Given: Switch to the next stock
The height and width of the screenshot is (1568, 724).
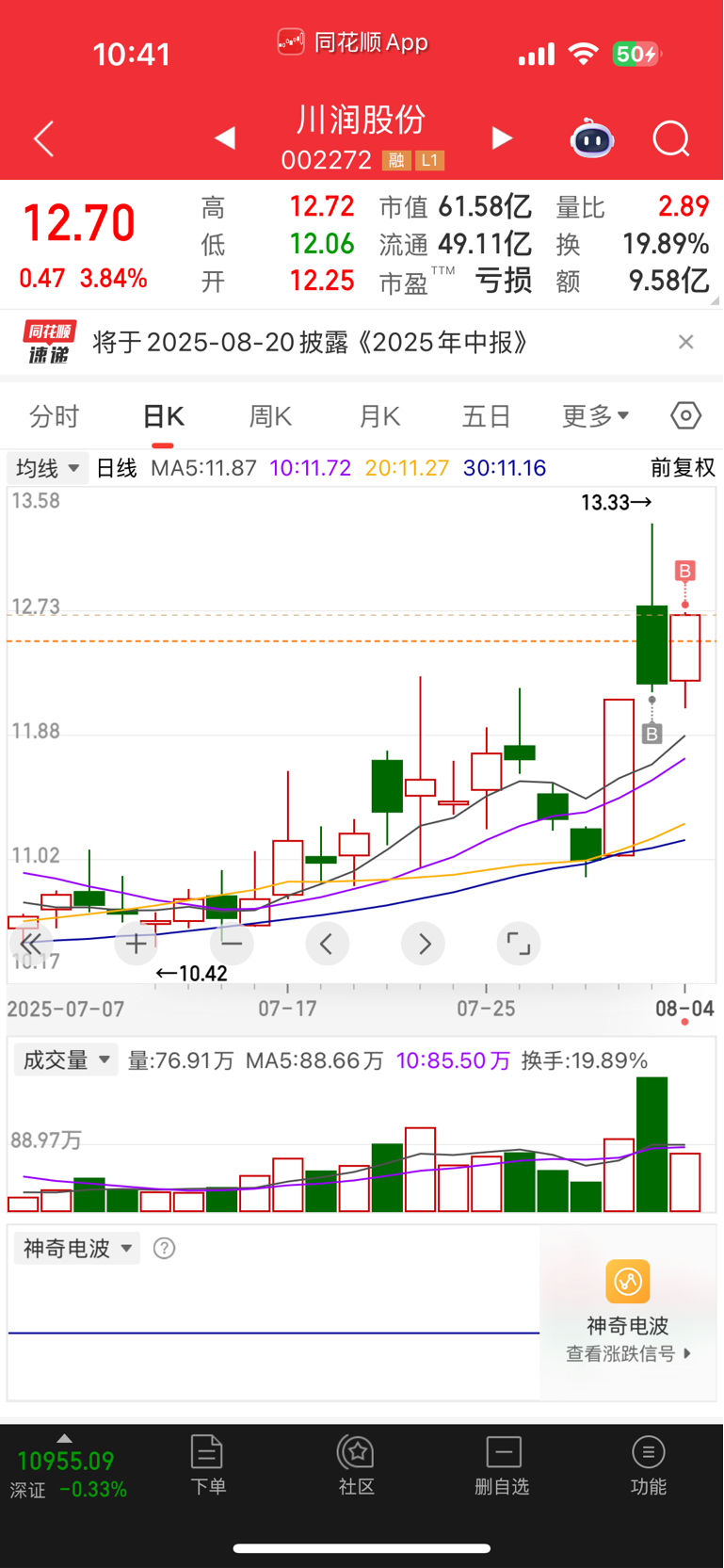Looking at the screenshot, I should [502, 138].
